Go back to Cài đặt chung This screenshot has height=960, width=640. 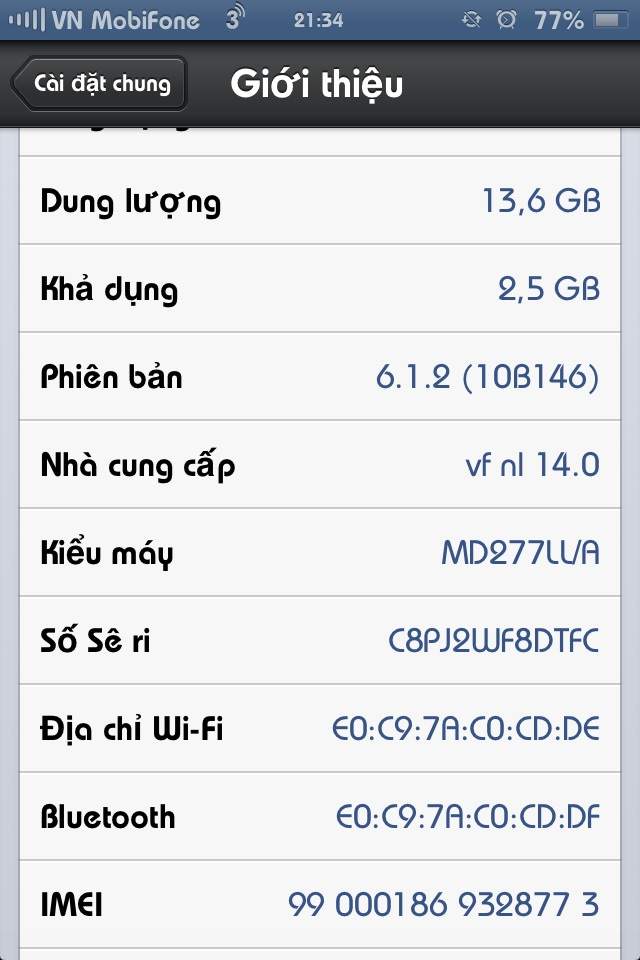100,84
